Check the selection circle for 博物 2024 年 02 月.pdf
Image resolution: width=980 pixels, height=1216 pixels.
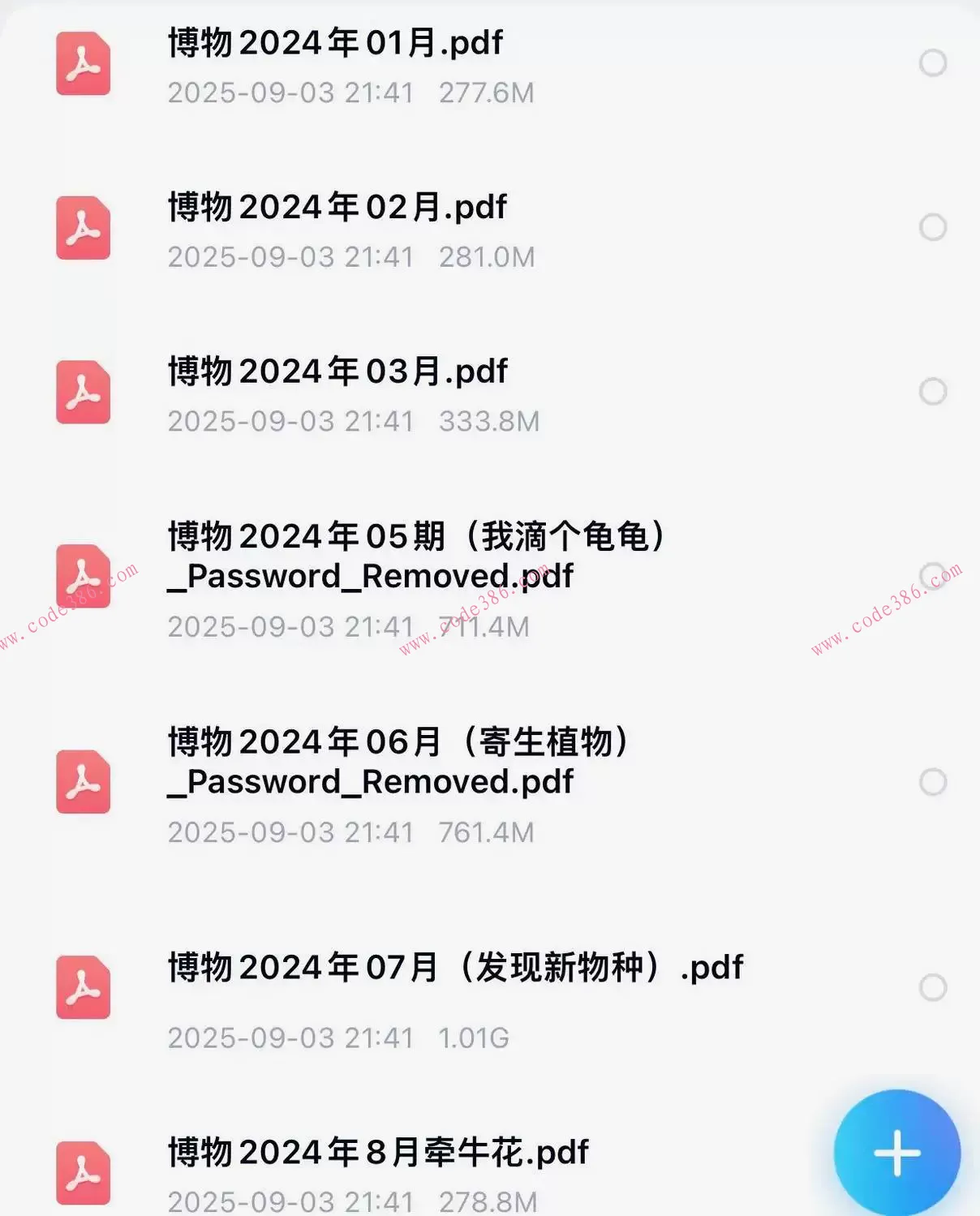931,225
